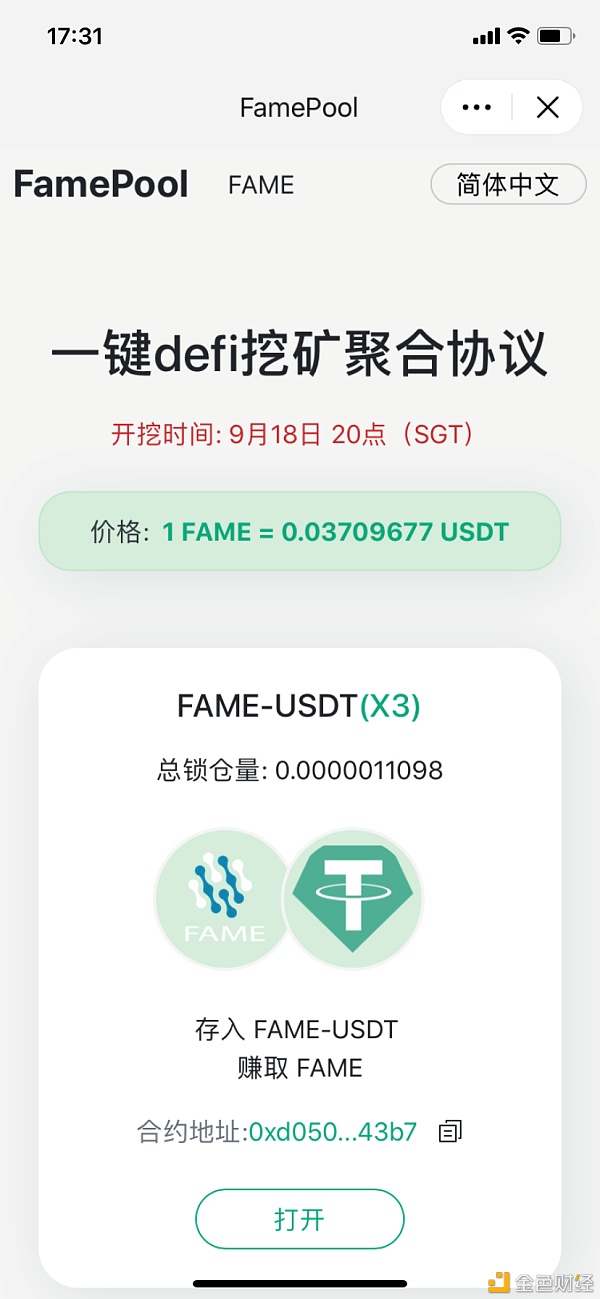Tap 打开 to open FAME-USDT pool

coord(299,1219)
